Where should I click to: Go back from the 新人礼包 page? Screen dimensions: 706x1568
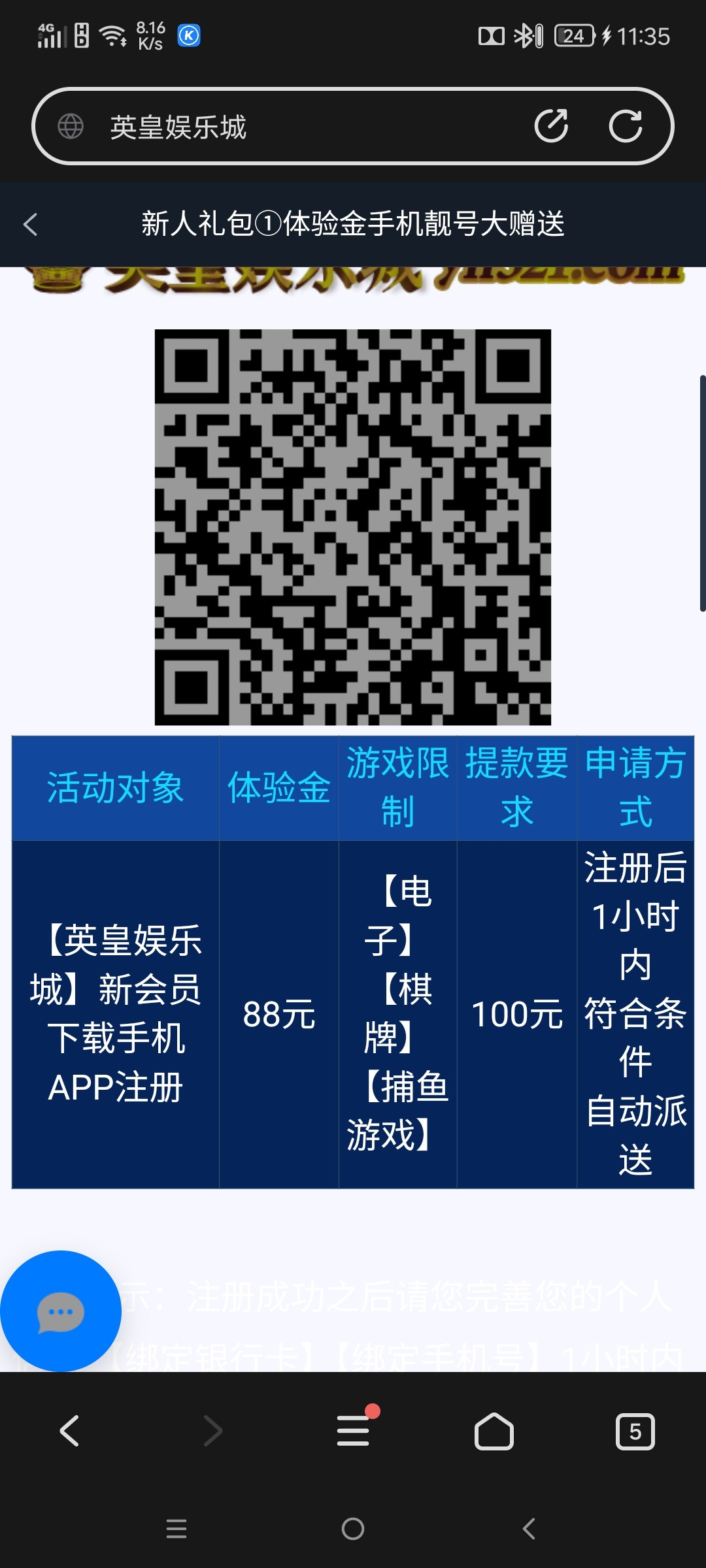pyautogui.click(x=31, y=225)
